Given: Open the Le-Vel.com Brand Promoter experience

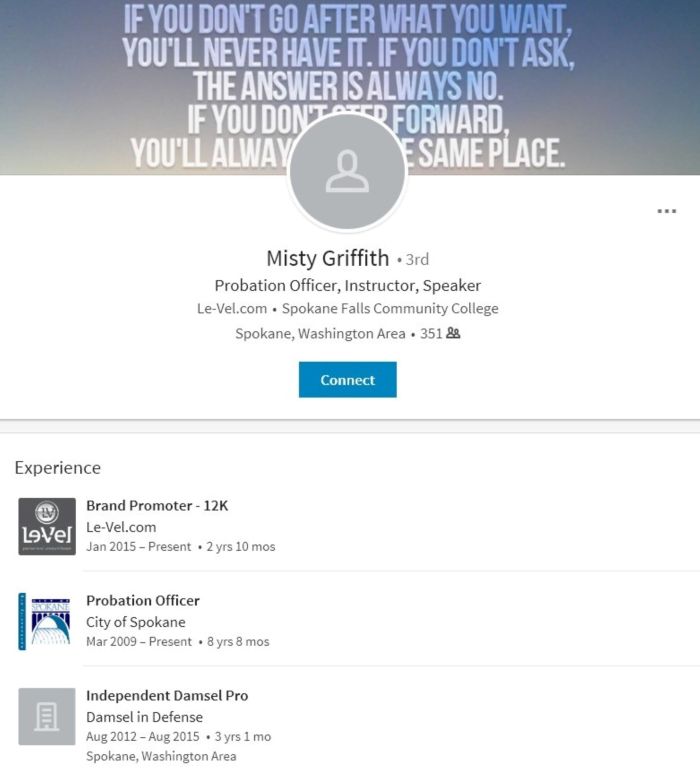Looking at the screenshot, I should 157,506.
